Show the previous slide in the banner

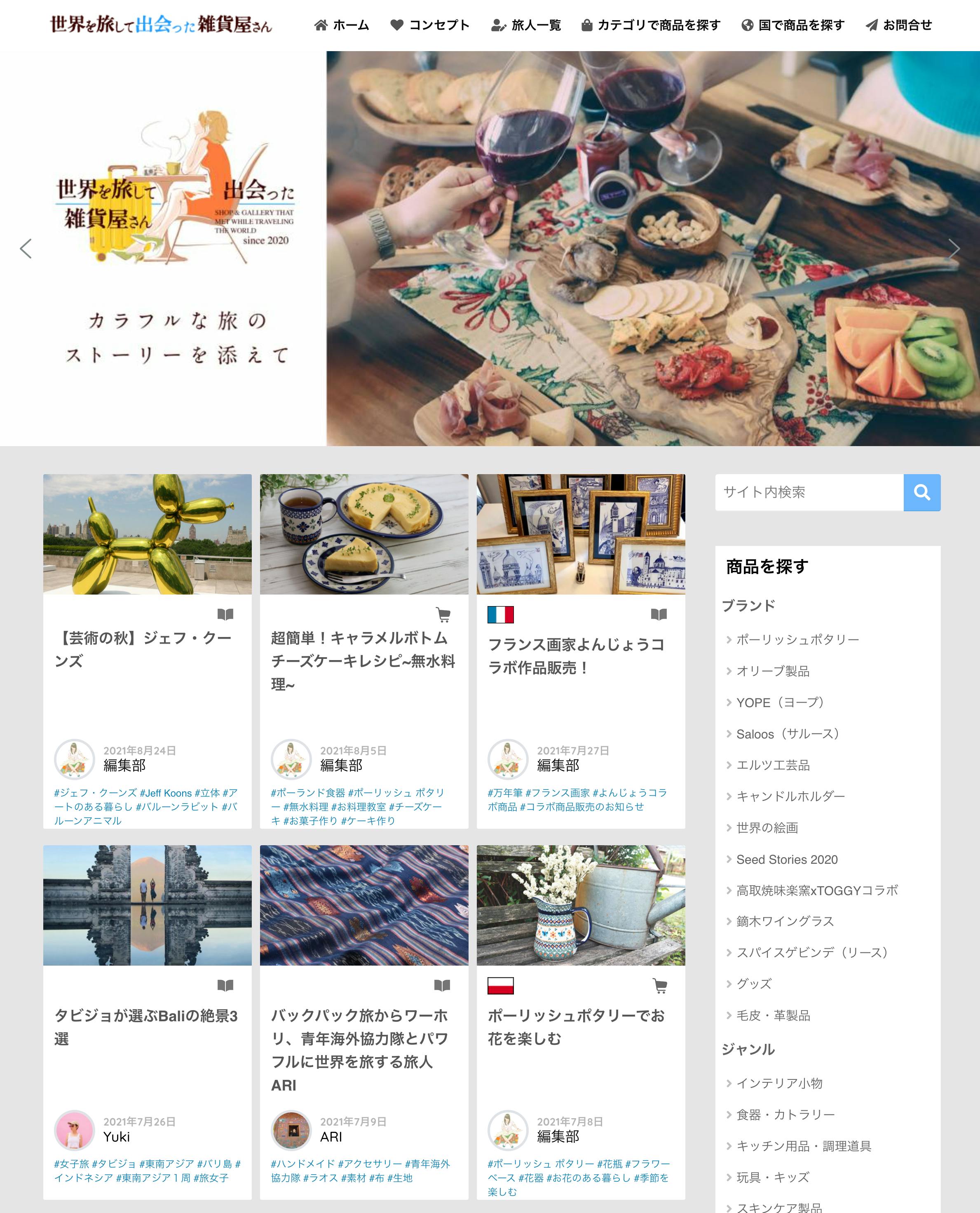26,249
